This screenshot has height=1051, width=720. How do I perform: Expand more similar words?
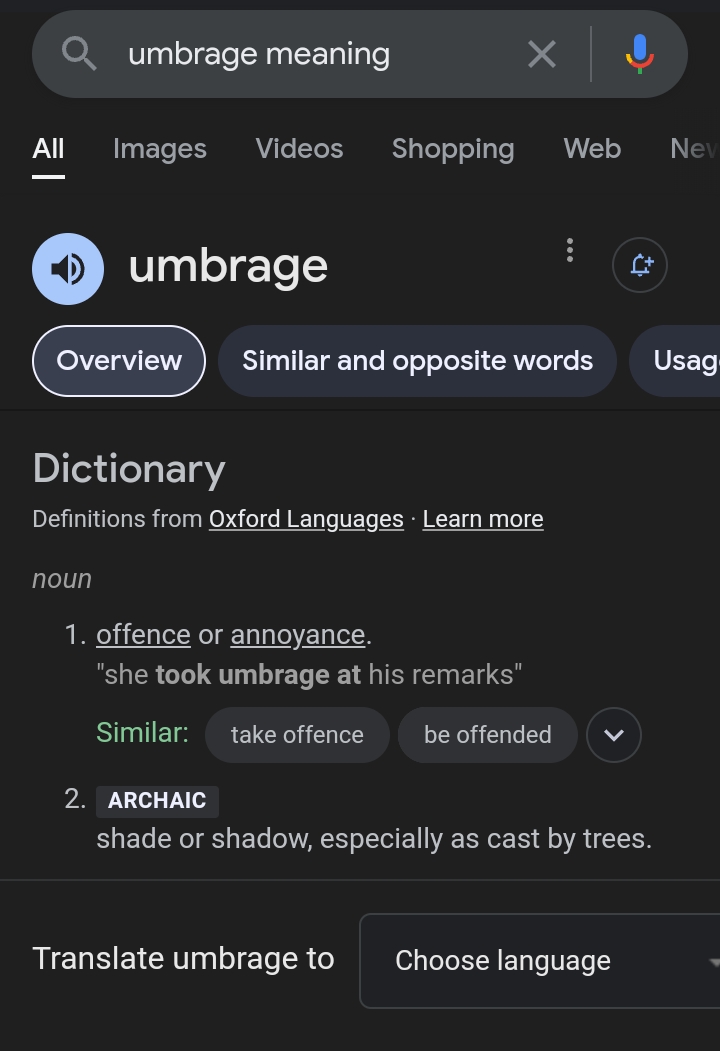[613, 735]
